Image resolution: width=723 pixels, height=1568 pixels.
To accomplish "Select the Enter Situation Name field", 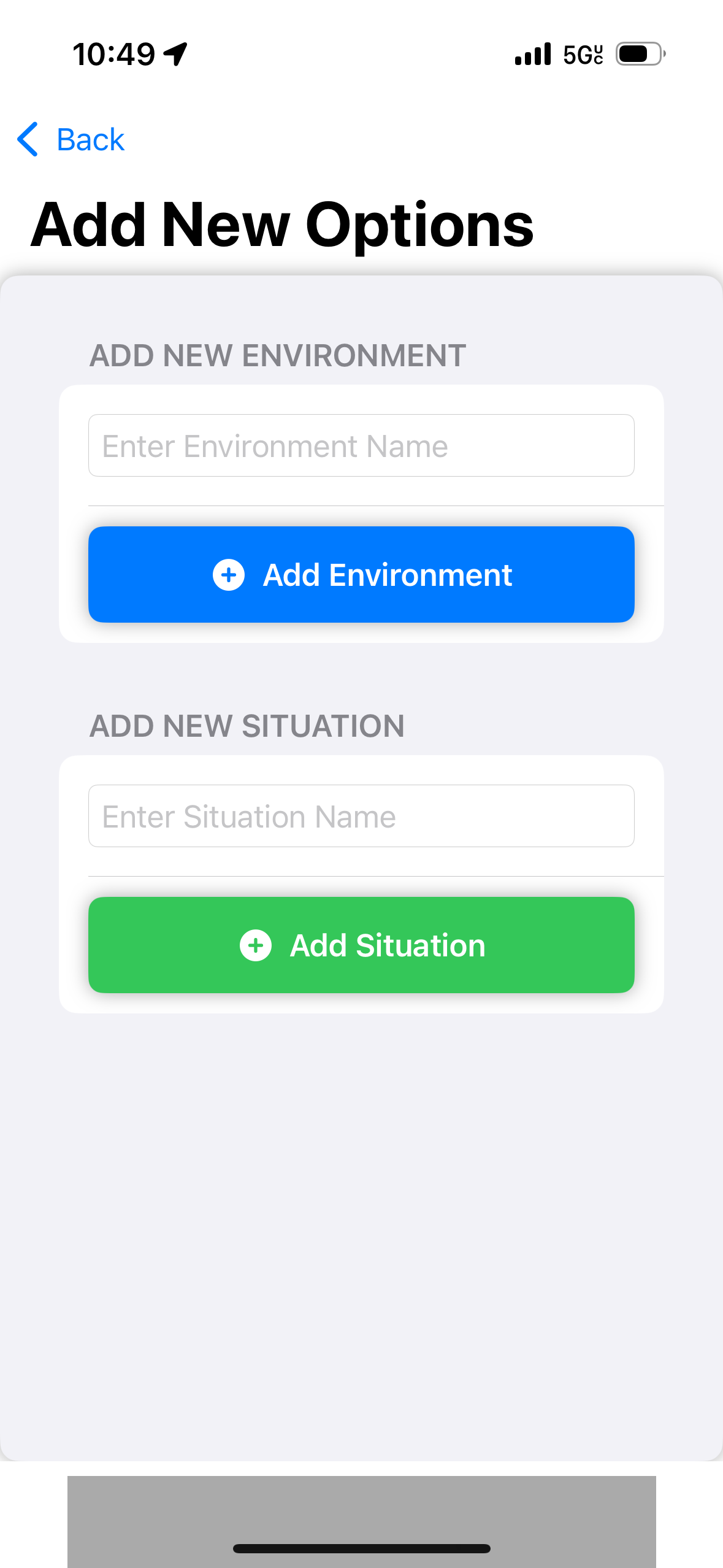I will [361, 817].
